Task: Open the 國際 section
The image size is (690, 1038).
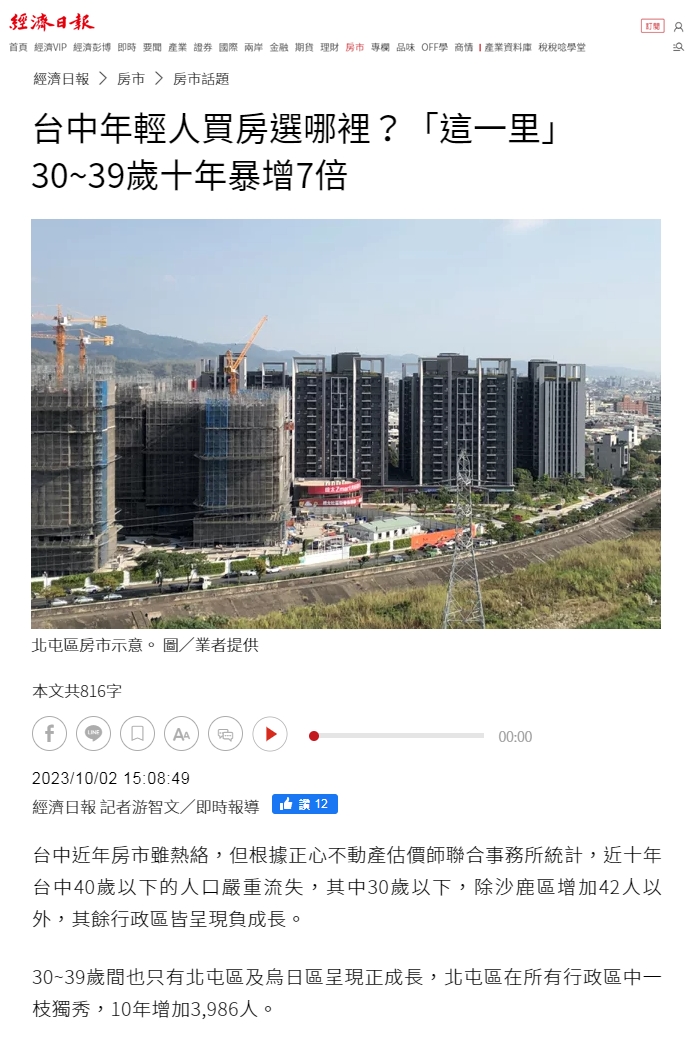Action: point(228,47)
